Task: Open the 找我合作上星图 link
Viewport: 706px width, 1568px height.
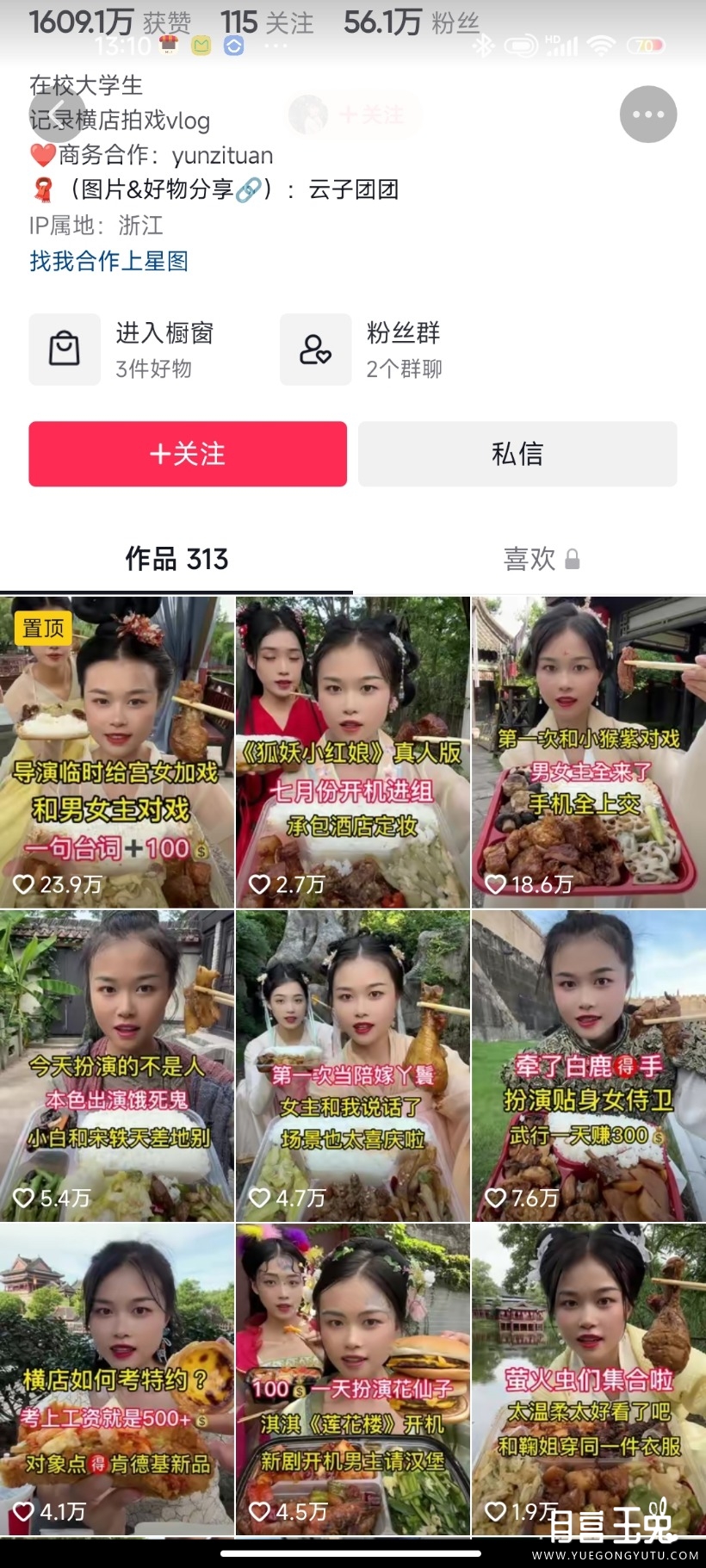Action: [108, 261]
